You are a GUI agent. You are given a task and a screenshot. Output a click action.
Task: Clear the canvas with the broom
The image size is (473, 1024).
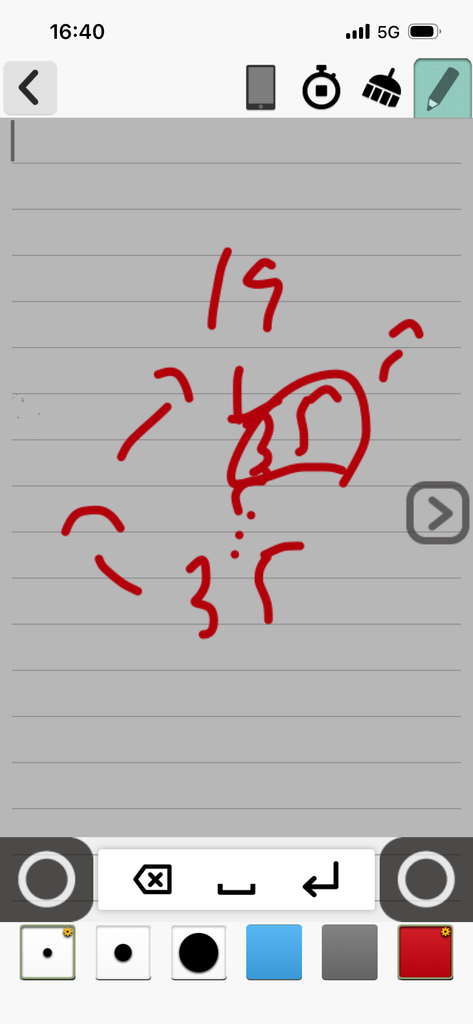[x=382, y=88]
